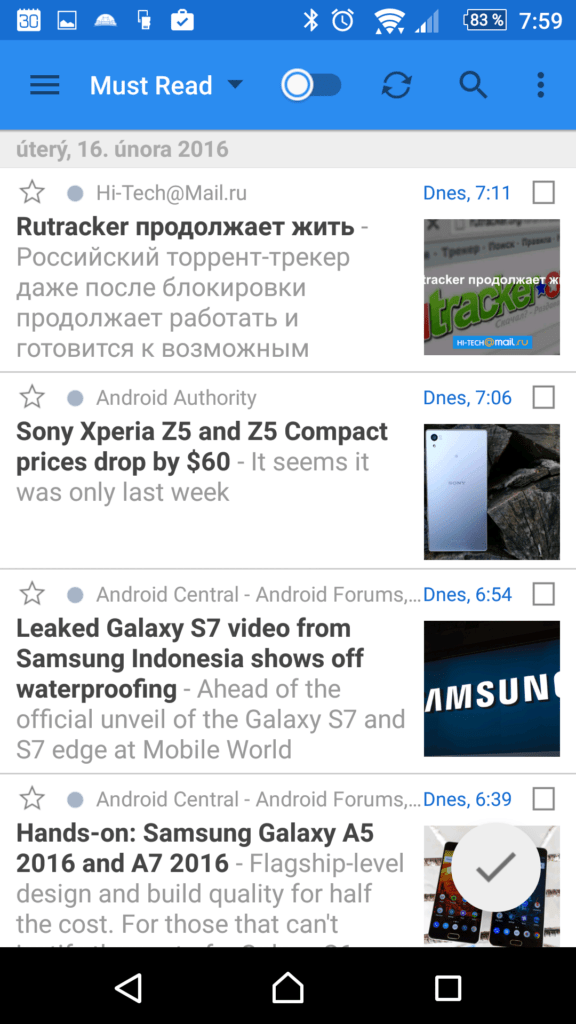Open the hamburger drawer menu

pos(44,86)
